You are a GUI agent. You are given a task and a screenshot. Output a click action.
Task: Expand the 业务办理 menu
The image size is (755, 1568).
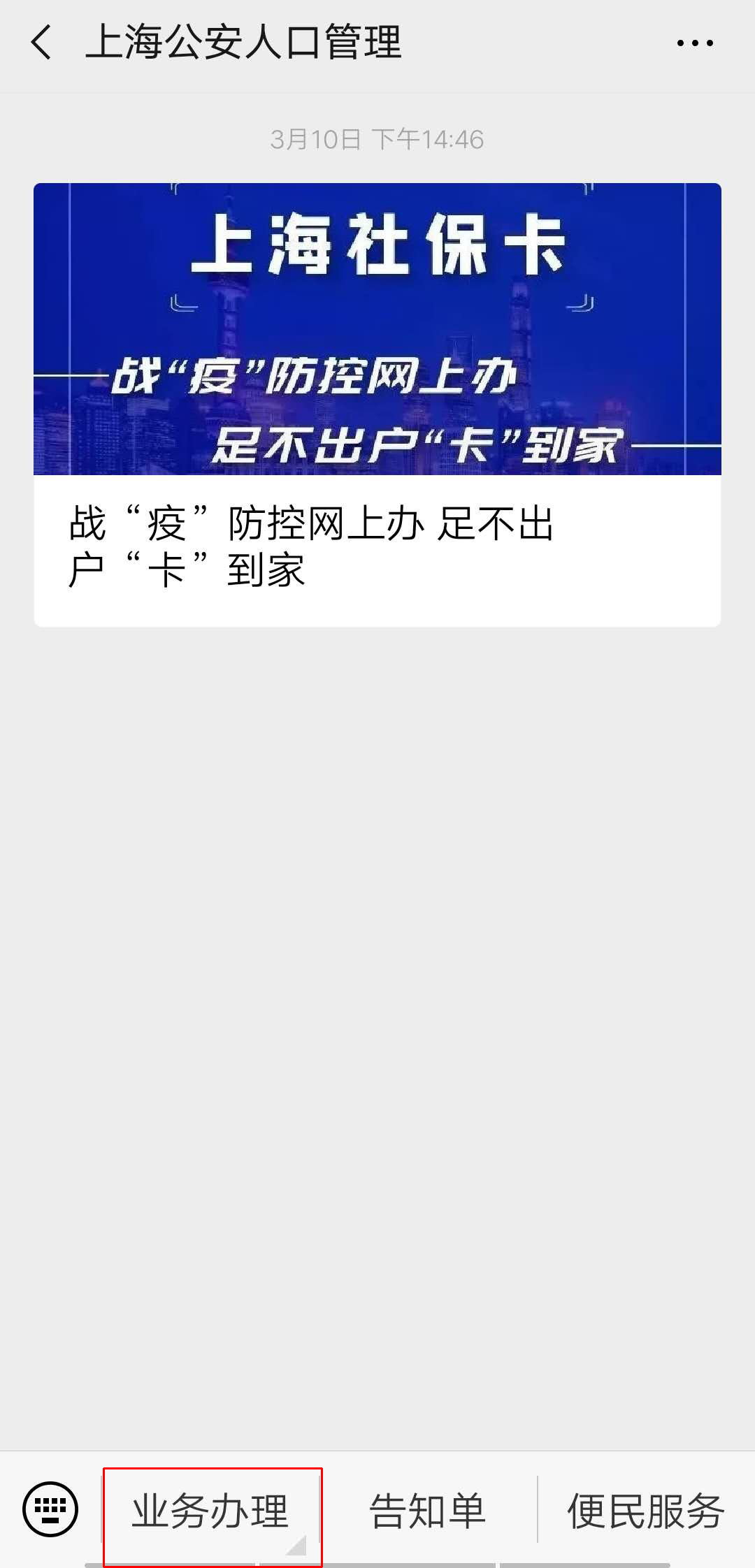pos(212,1512)
